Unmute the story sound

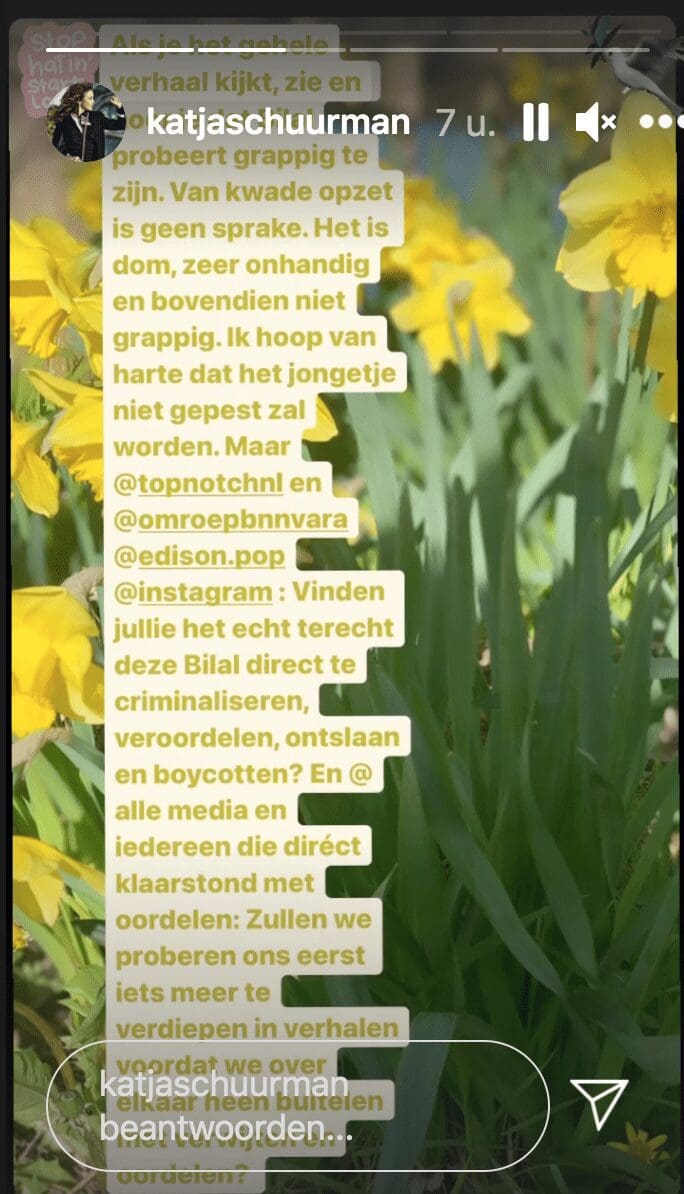click(x=595, y=123)
